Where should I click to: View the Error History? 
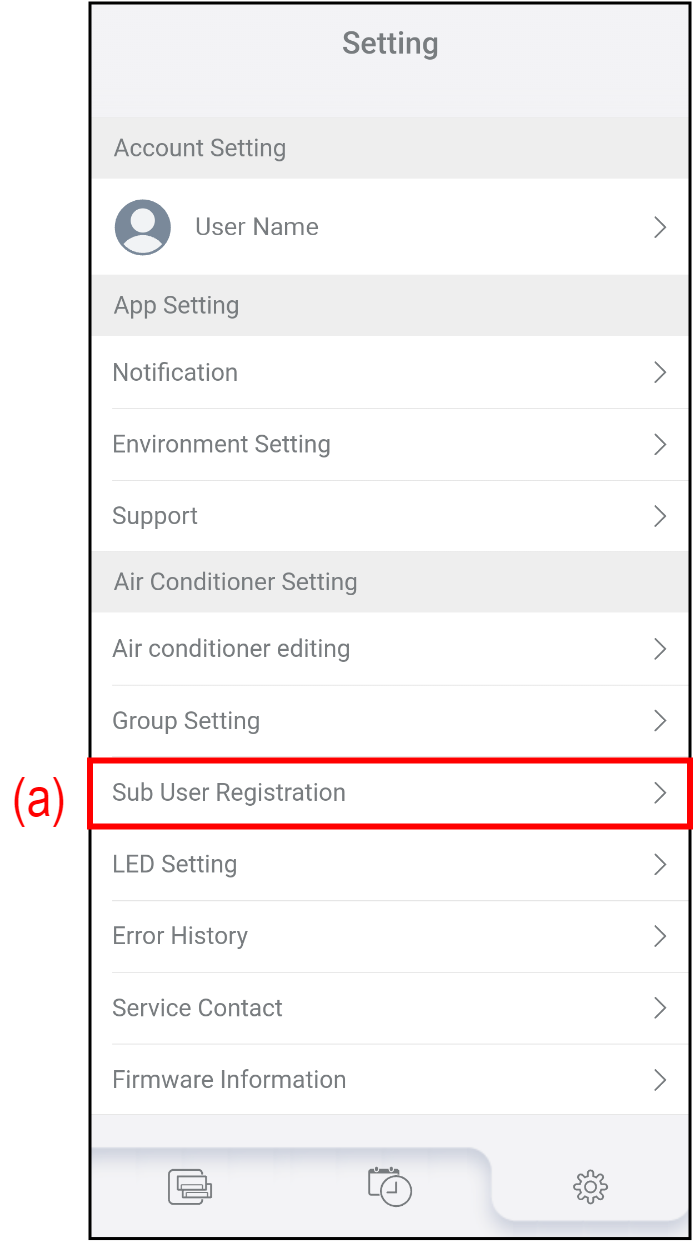(390, 937)
